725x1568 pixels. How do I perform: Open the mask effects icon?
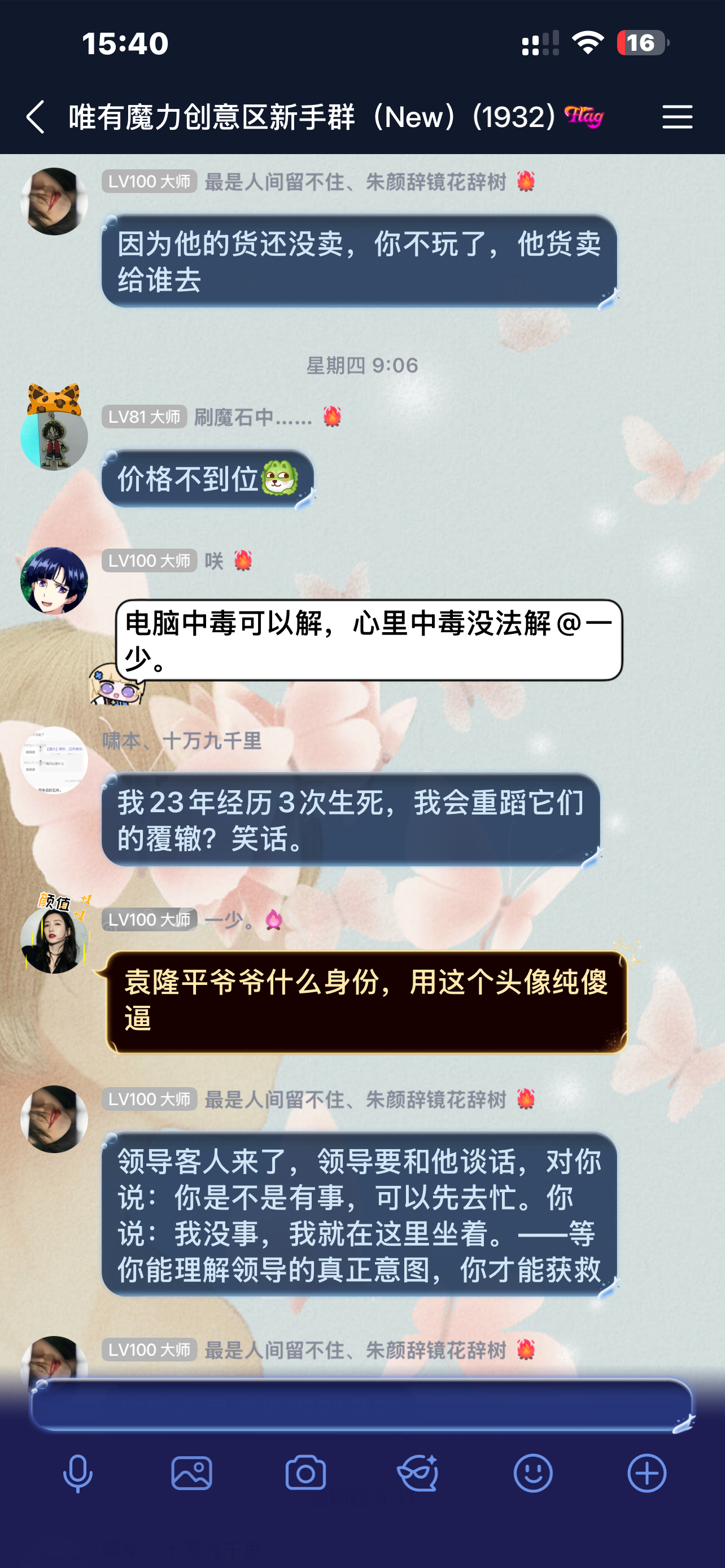[x=419, y=1474]
